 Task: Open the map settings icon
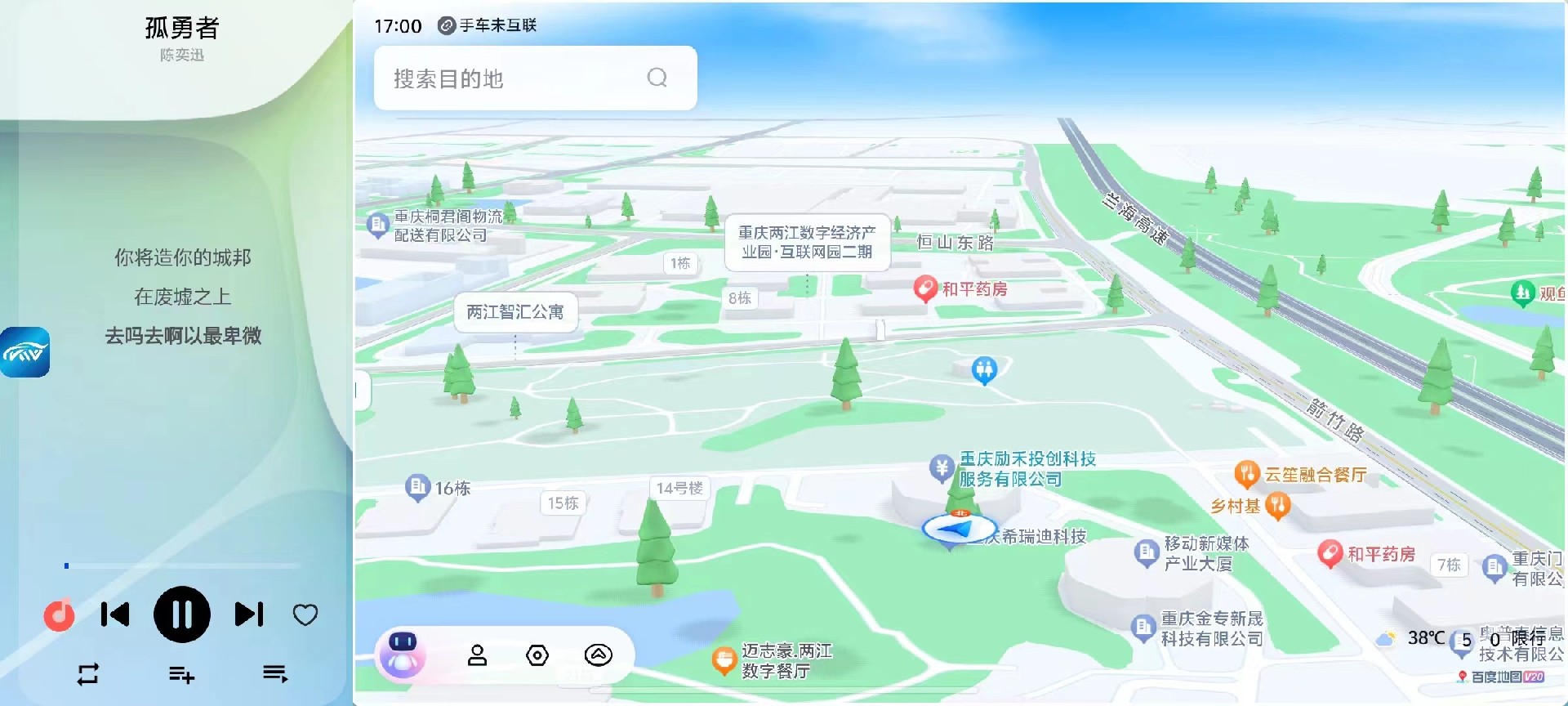(537, 655)
